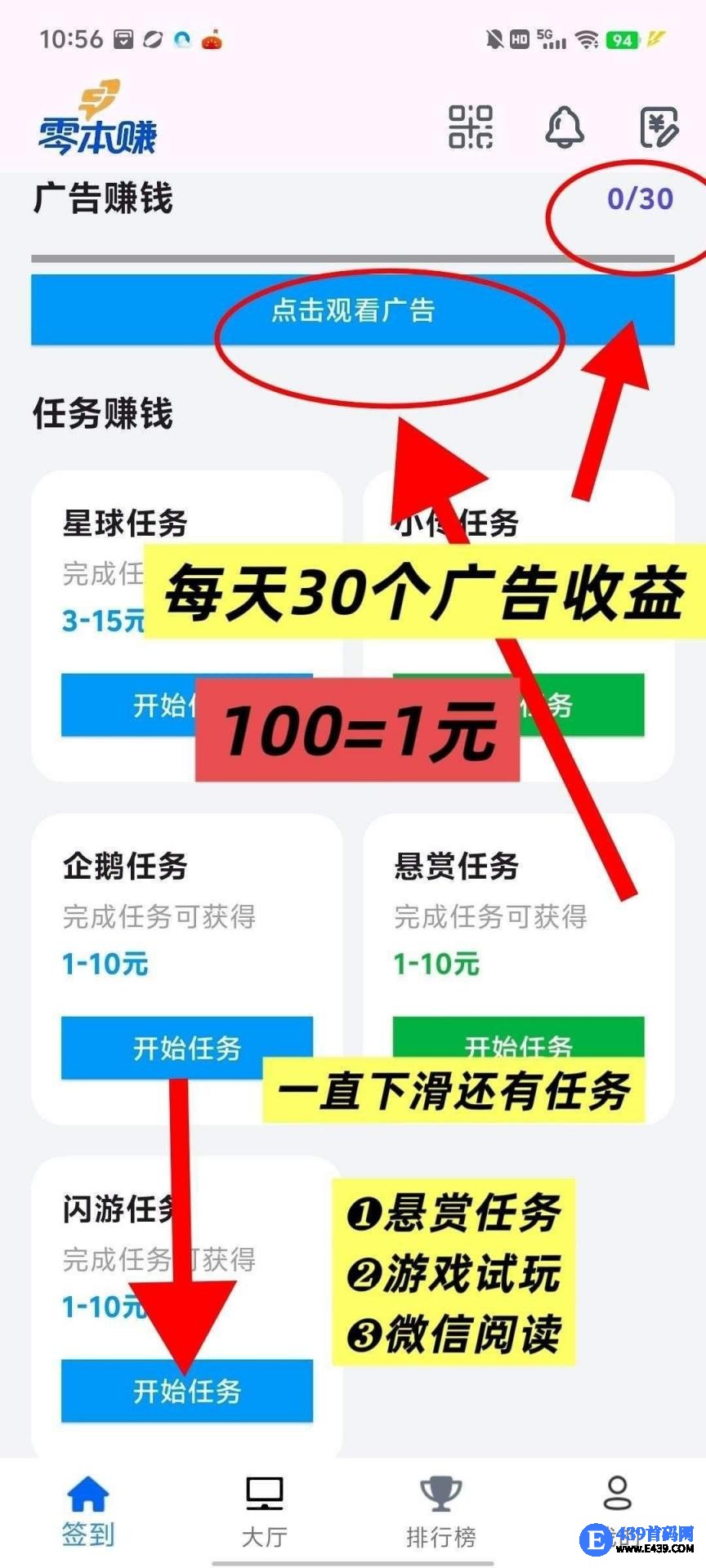Start the 企鹅任务 task
The height and width of the screenshot is (1568, 706).
coord(186,1047)
